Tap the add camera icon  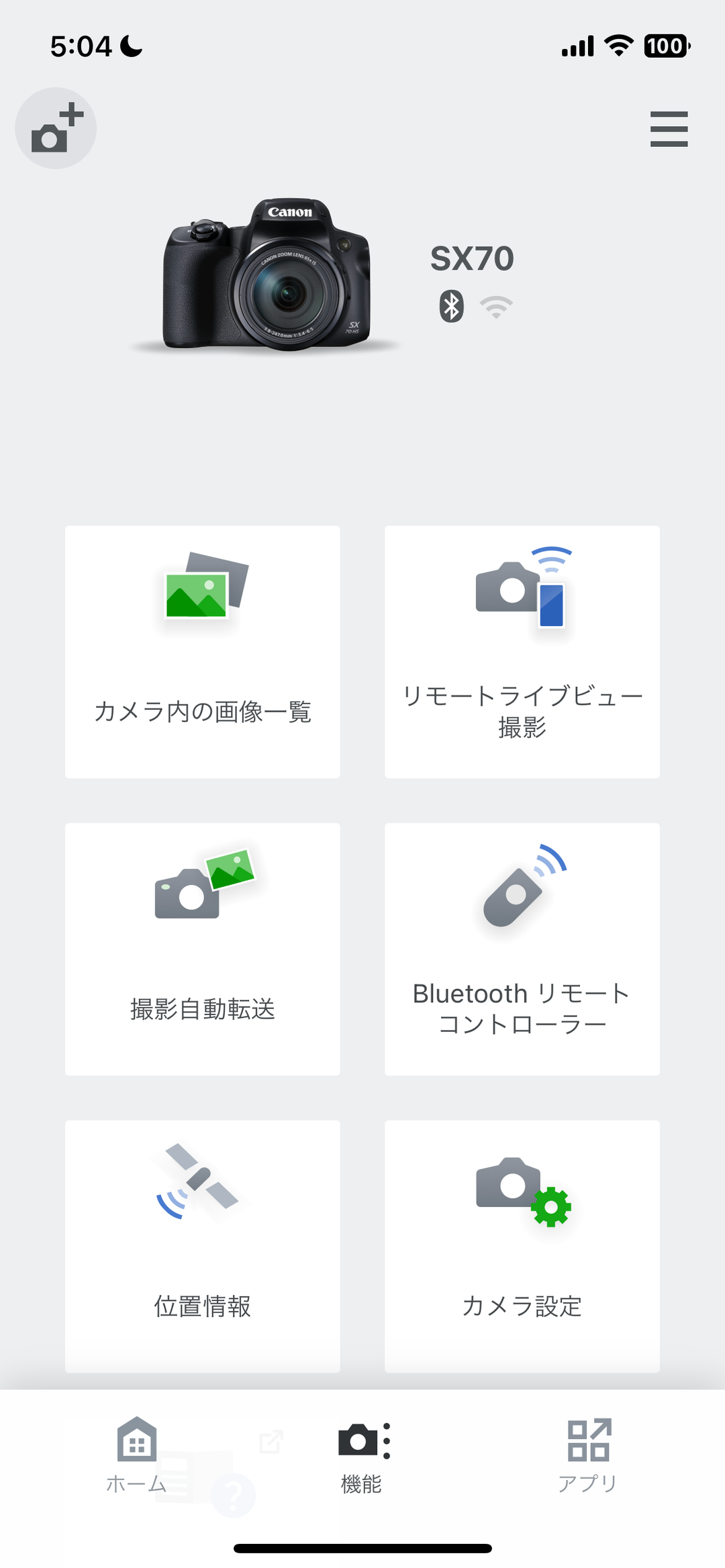[x=56, y=128]
